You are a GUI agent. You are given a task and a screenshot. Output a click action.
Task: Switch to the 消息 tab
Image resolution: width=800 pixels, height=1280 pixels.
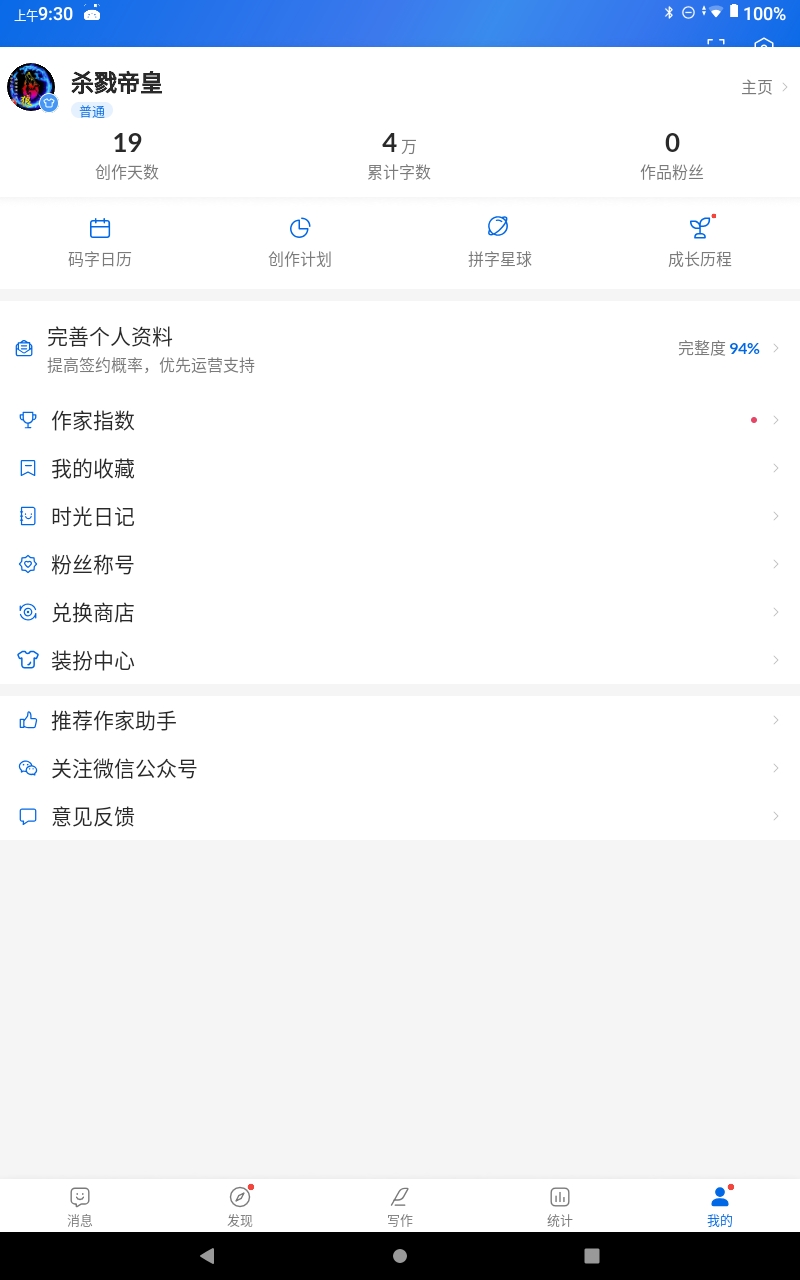80,1206
